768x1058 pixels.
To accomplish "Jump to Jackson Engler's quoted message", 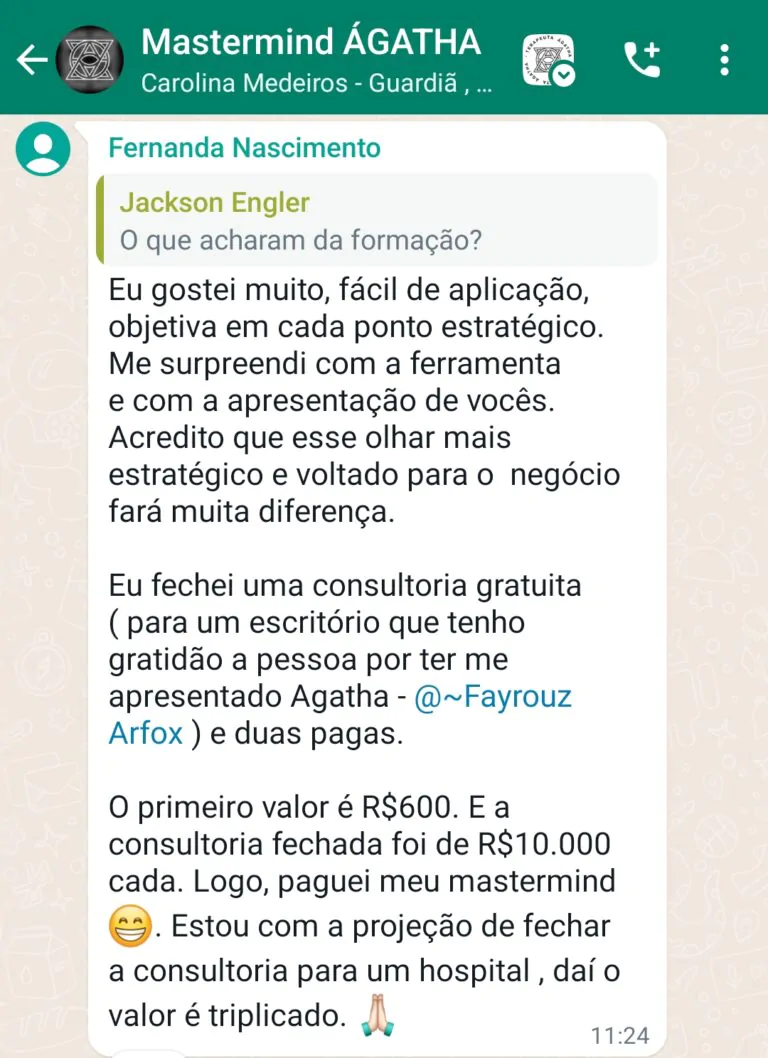I will pos(380,220).
